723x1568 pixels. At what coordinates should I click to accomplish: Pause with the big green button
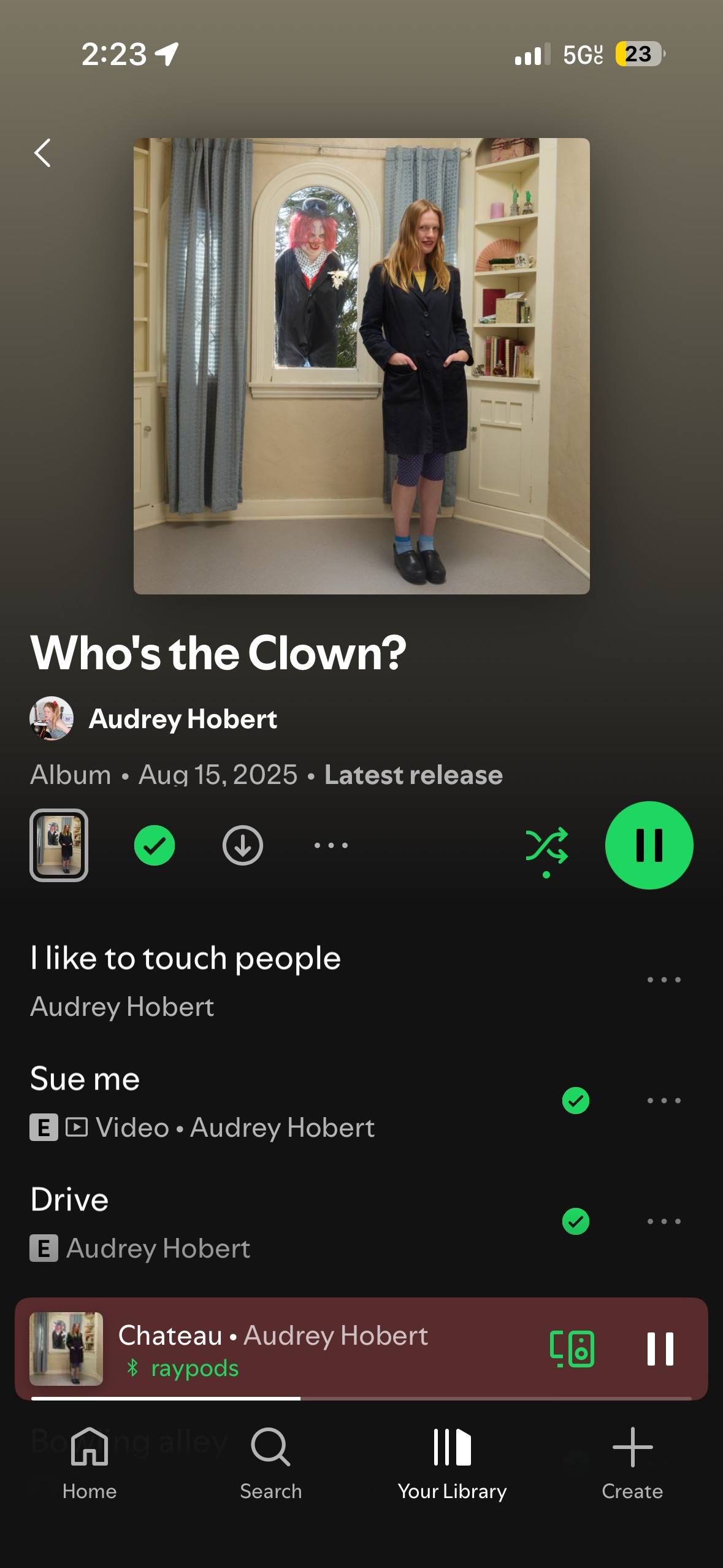[x=649, y=845]
